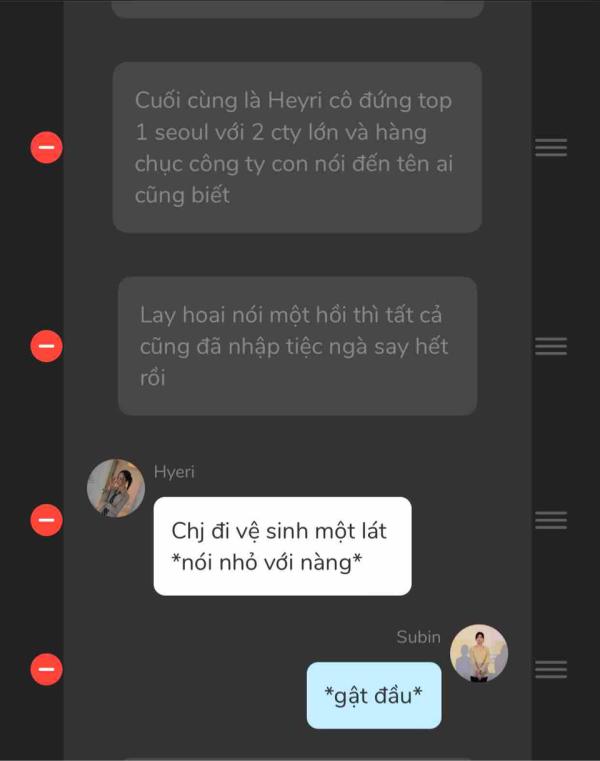Tap reorder handle beside 'Cuối cùng là Heyri' message

[x=551, y=147]
